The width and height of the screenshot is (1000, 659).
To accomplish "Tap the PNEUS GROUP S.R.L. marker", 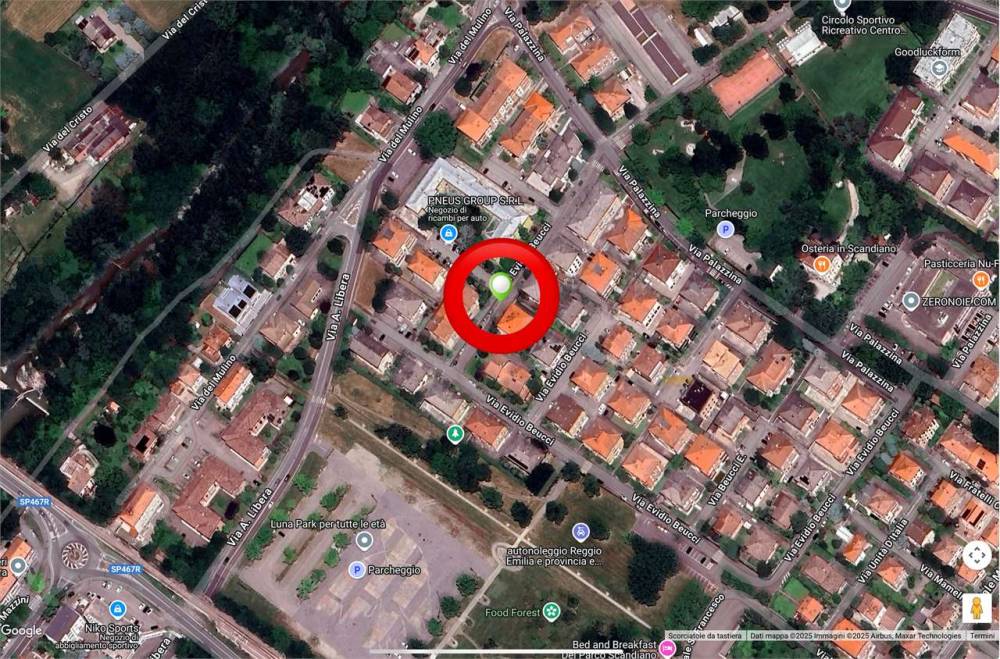I will 448,233.
